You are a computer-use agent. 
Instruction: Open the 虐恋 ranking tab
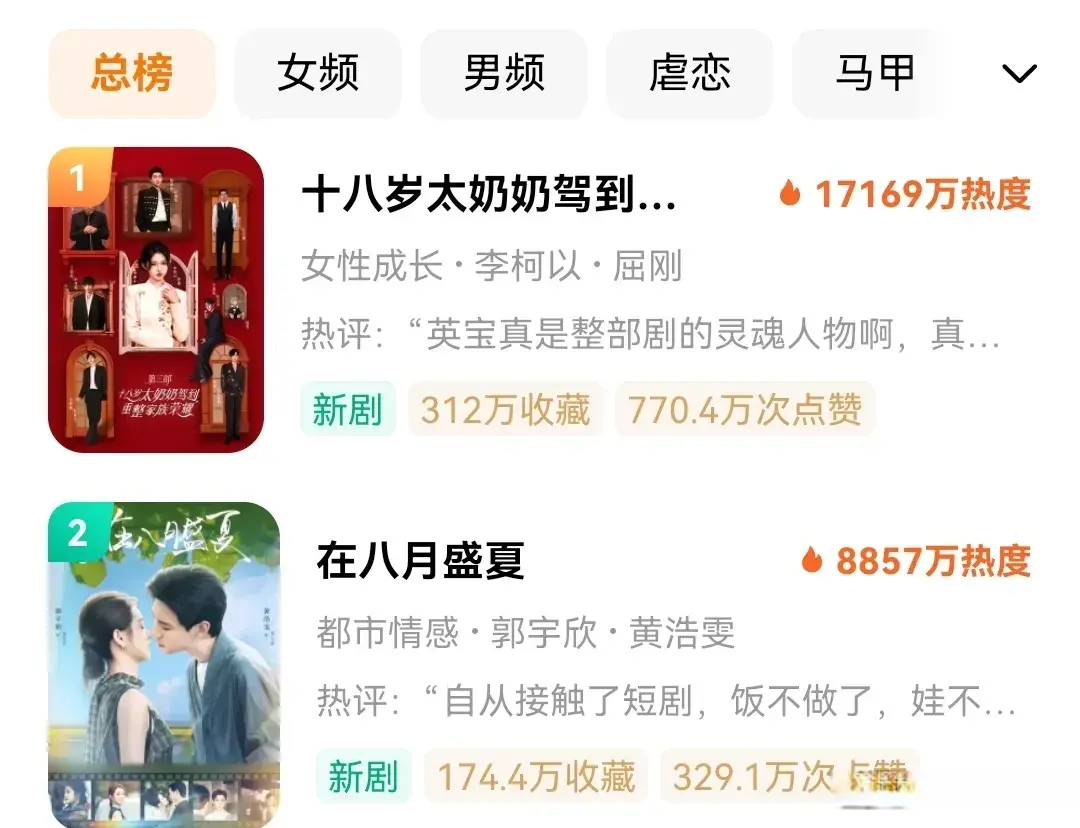coord(690,74)
